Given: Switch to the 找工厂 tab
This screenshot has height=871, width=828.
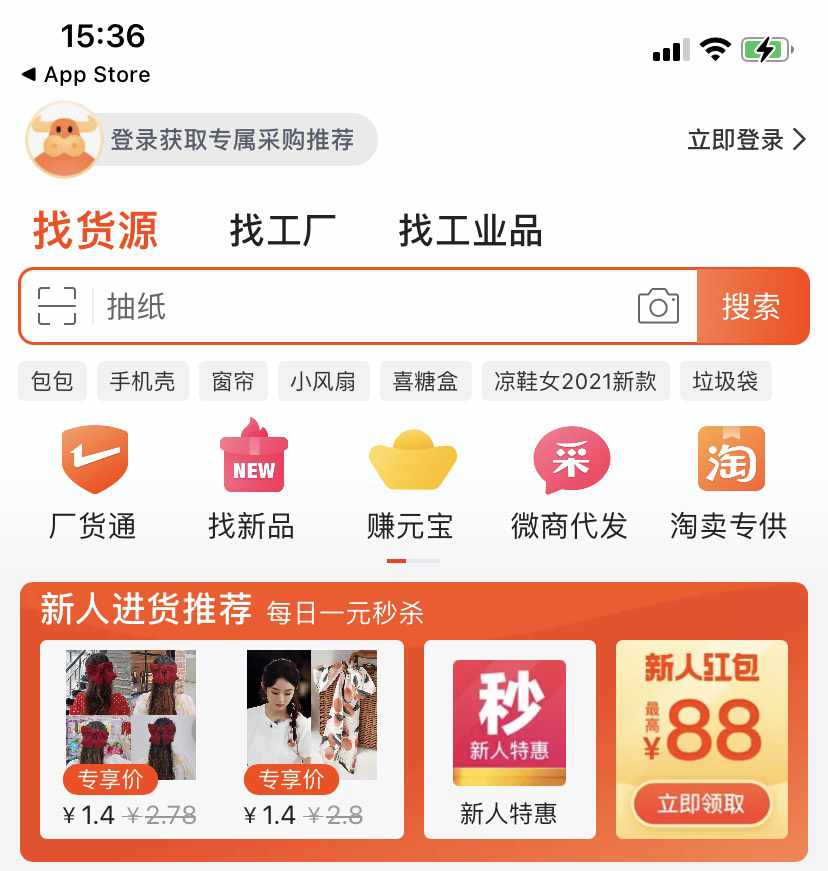Looking at the screenshot, I should click(x=283, y=231).
